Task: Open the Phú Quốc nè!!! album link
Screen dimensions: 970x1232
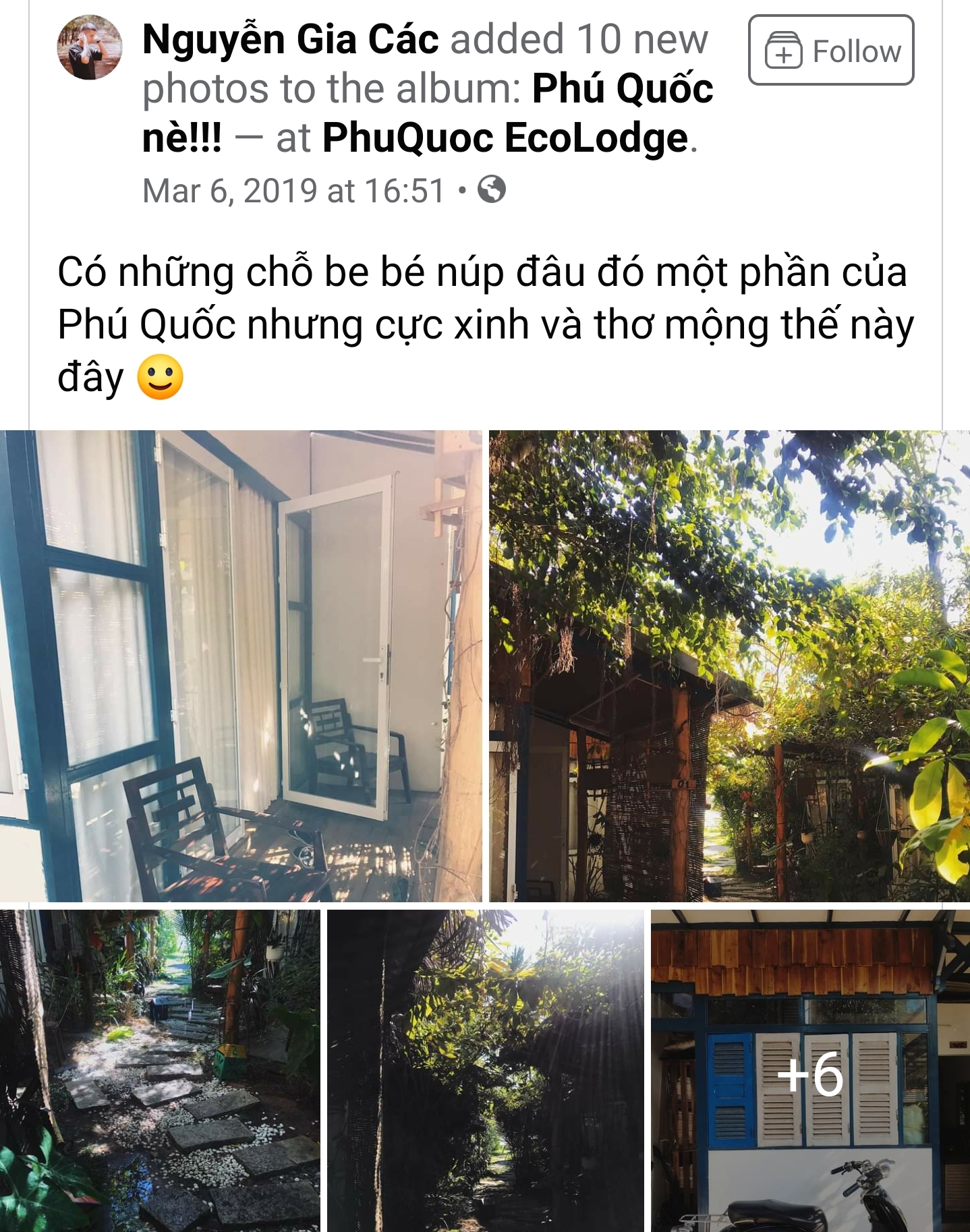Action: (621, 90)
